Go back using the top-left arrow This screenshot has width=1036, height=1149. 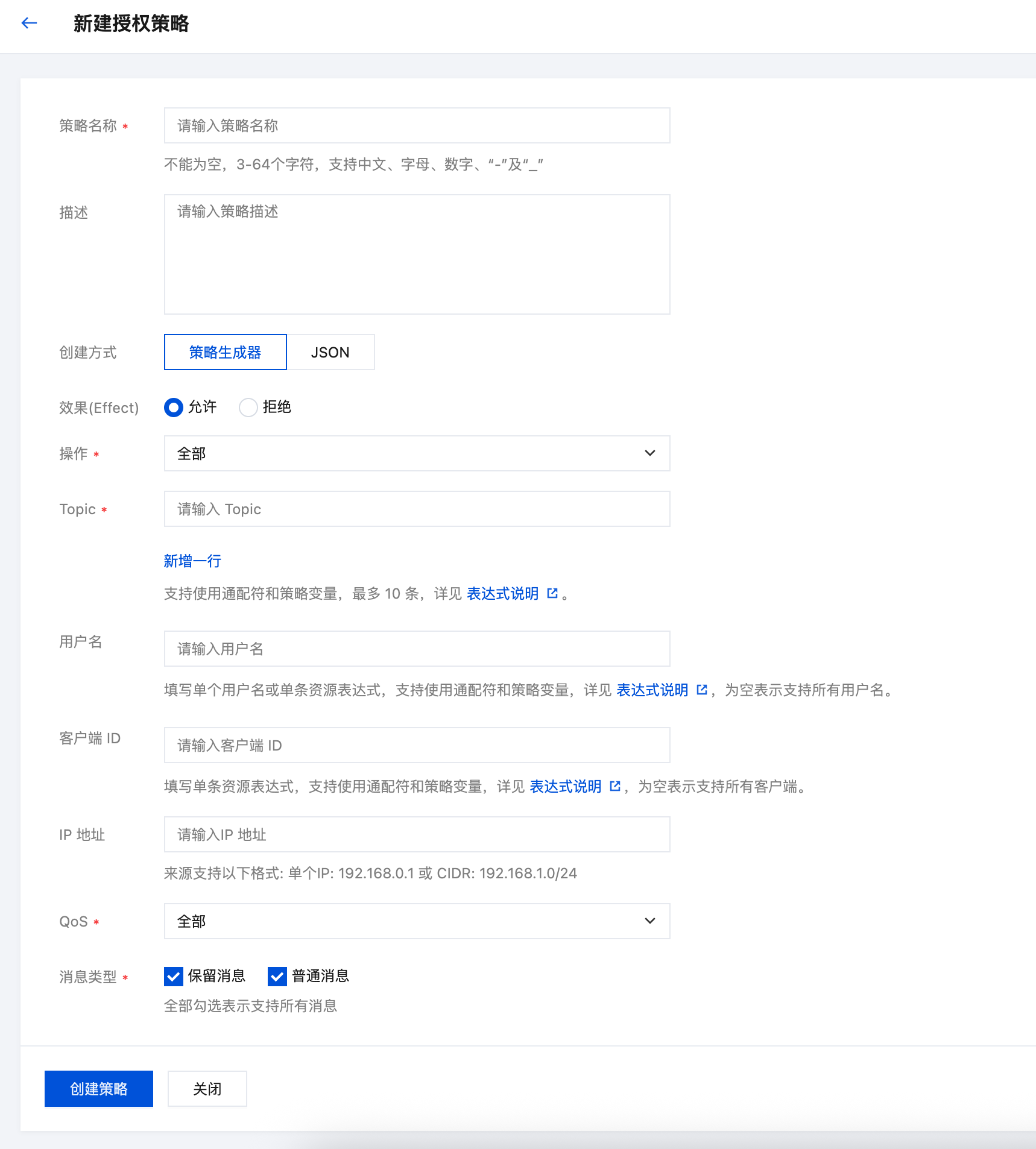(x=29, y=24)
